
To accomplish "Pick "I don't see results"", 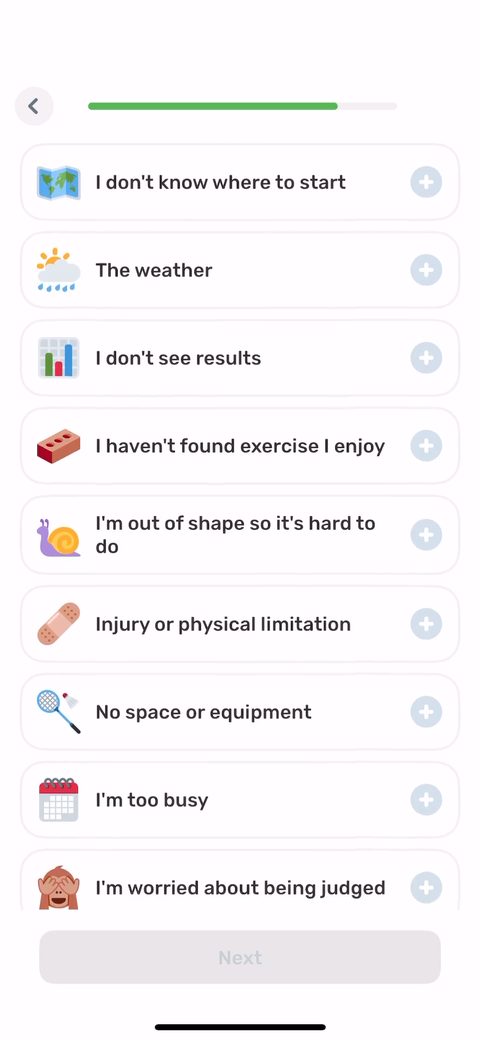I will (x=240, y=358).
